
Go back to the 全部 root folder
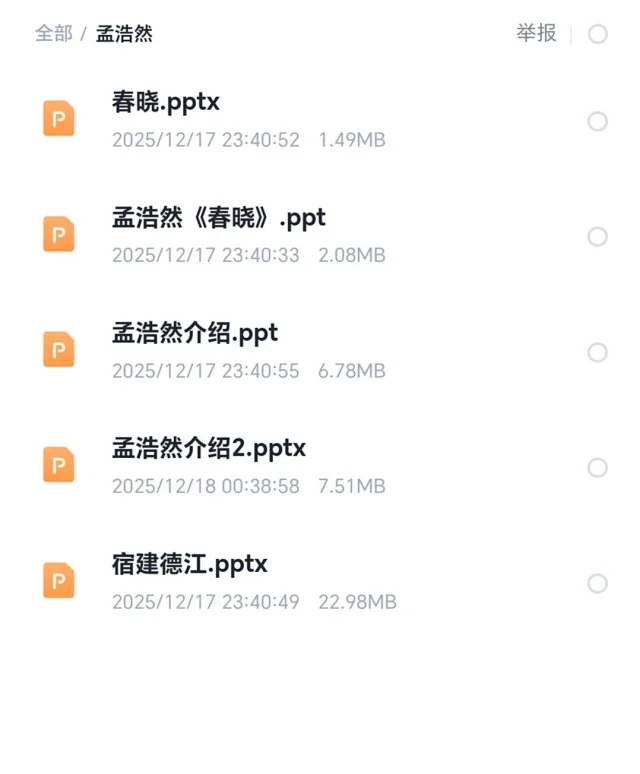click(54, 34)
